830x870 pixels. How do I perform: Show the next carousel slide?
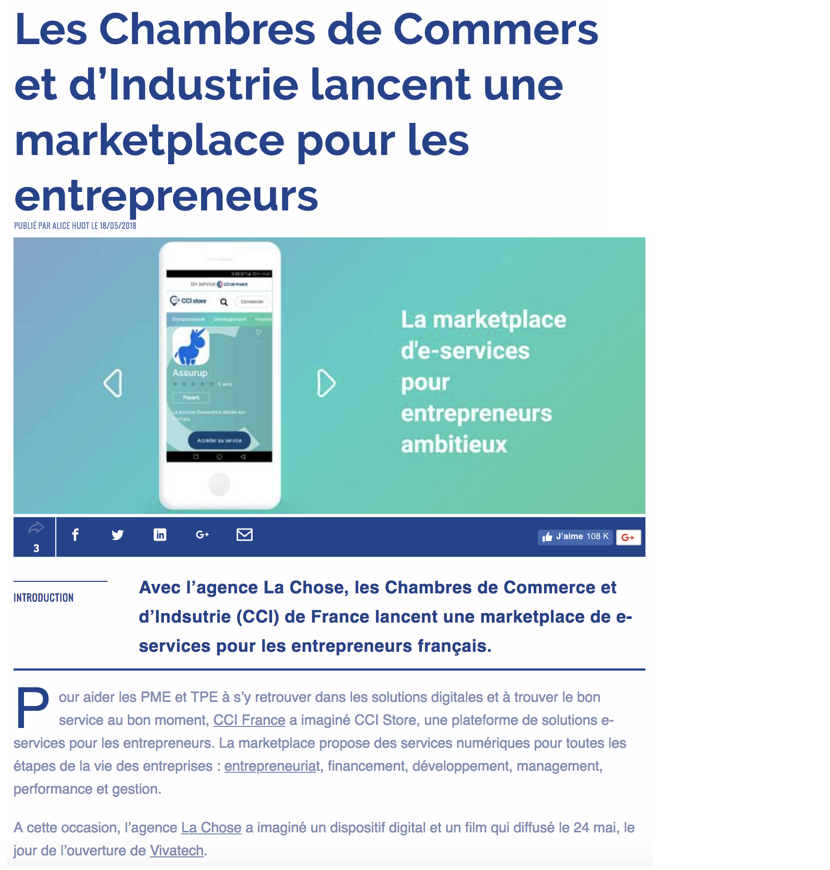(326, 383)
